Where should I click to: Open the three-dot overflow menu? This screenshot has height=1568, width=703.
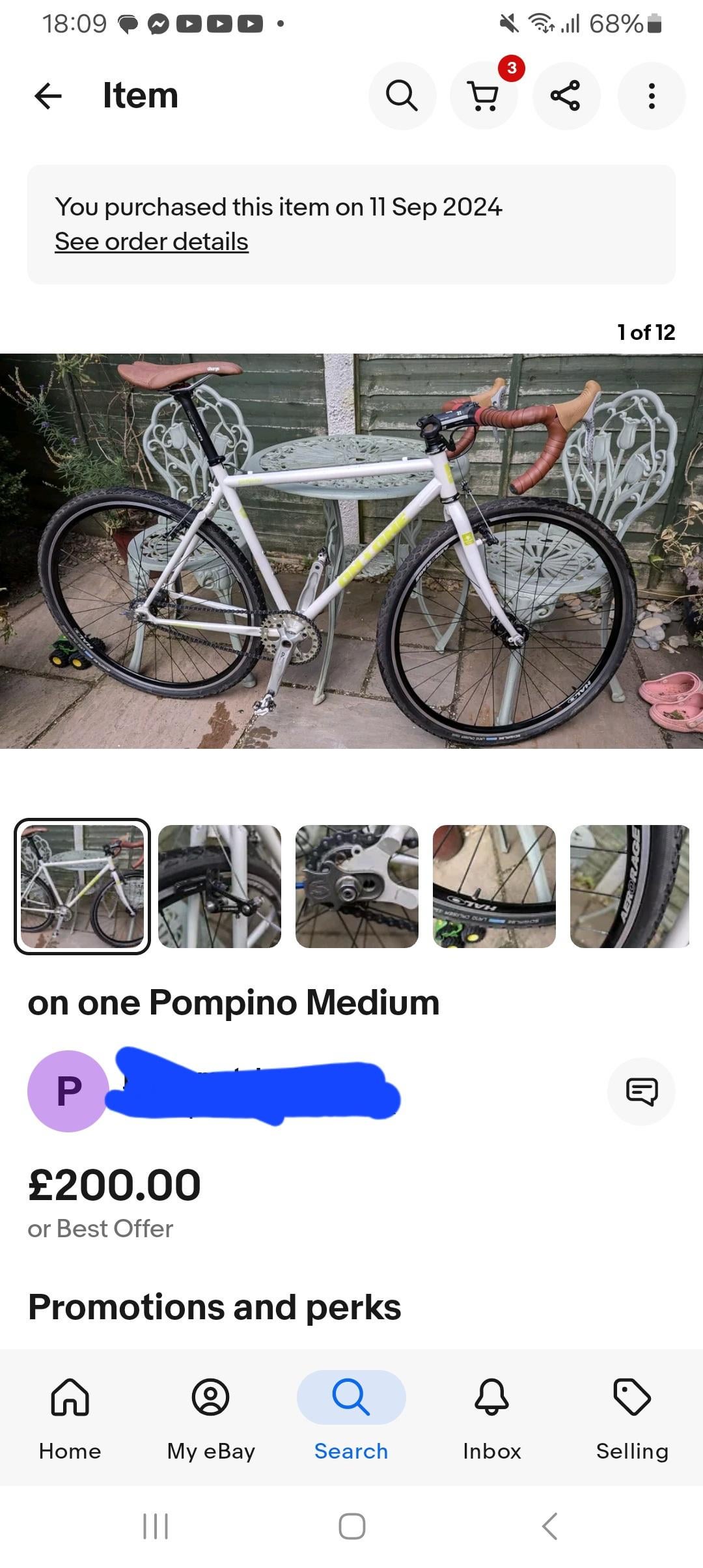[x=651, y=96]
